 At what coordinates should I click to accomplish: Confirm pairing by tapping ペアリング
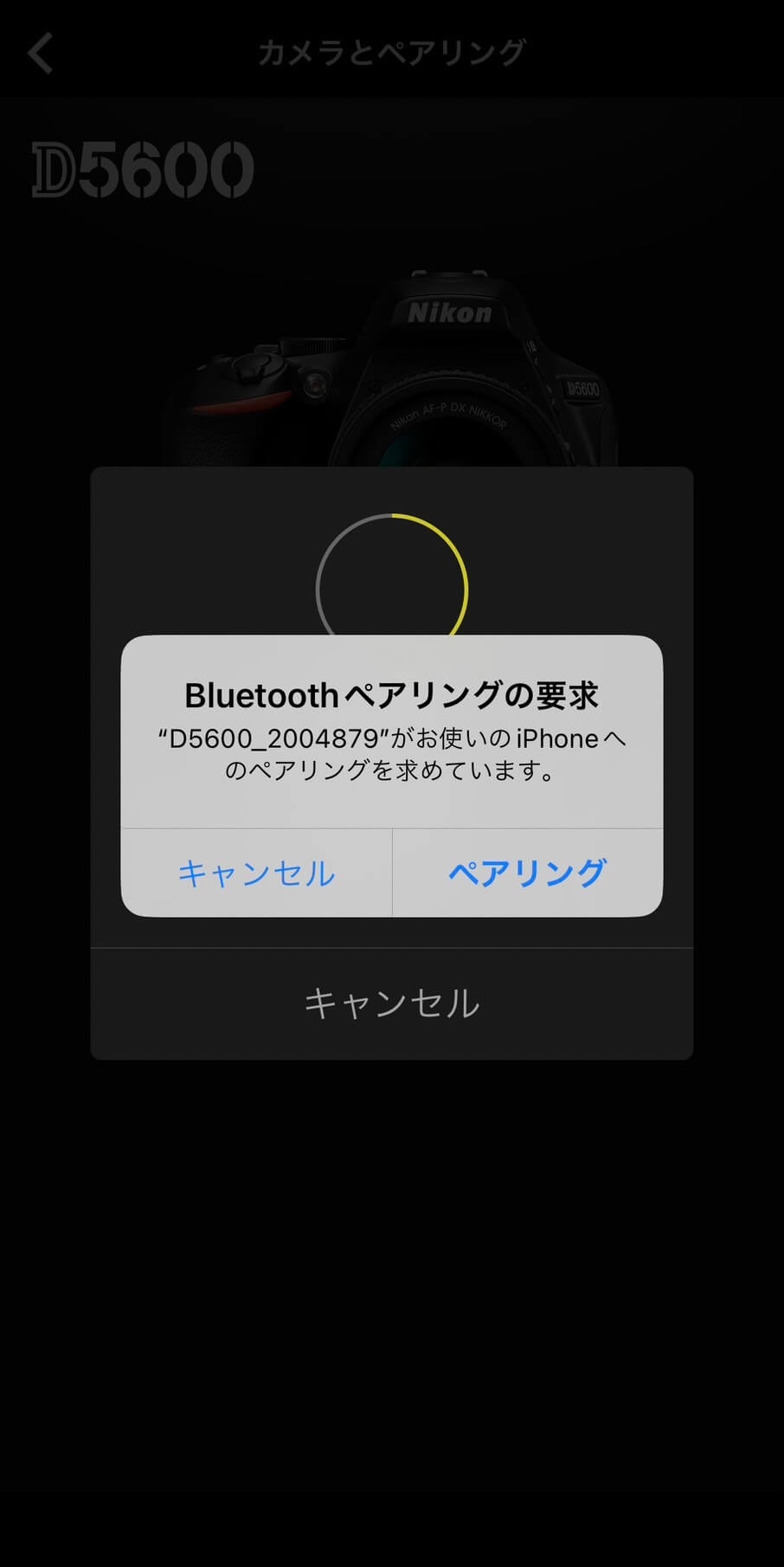coord(527,874)
